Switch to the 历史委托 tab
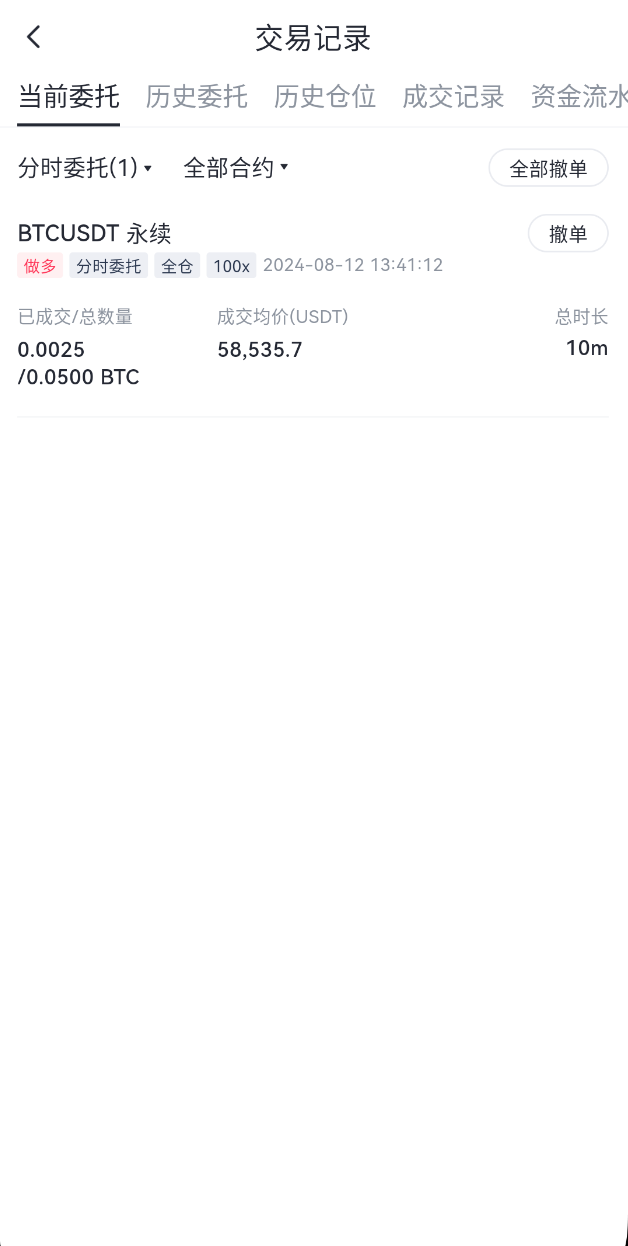Viewport: 628px width, 1246px height. point(196,97)
